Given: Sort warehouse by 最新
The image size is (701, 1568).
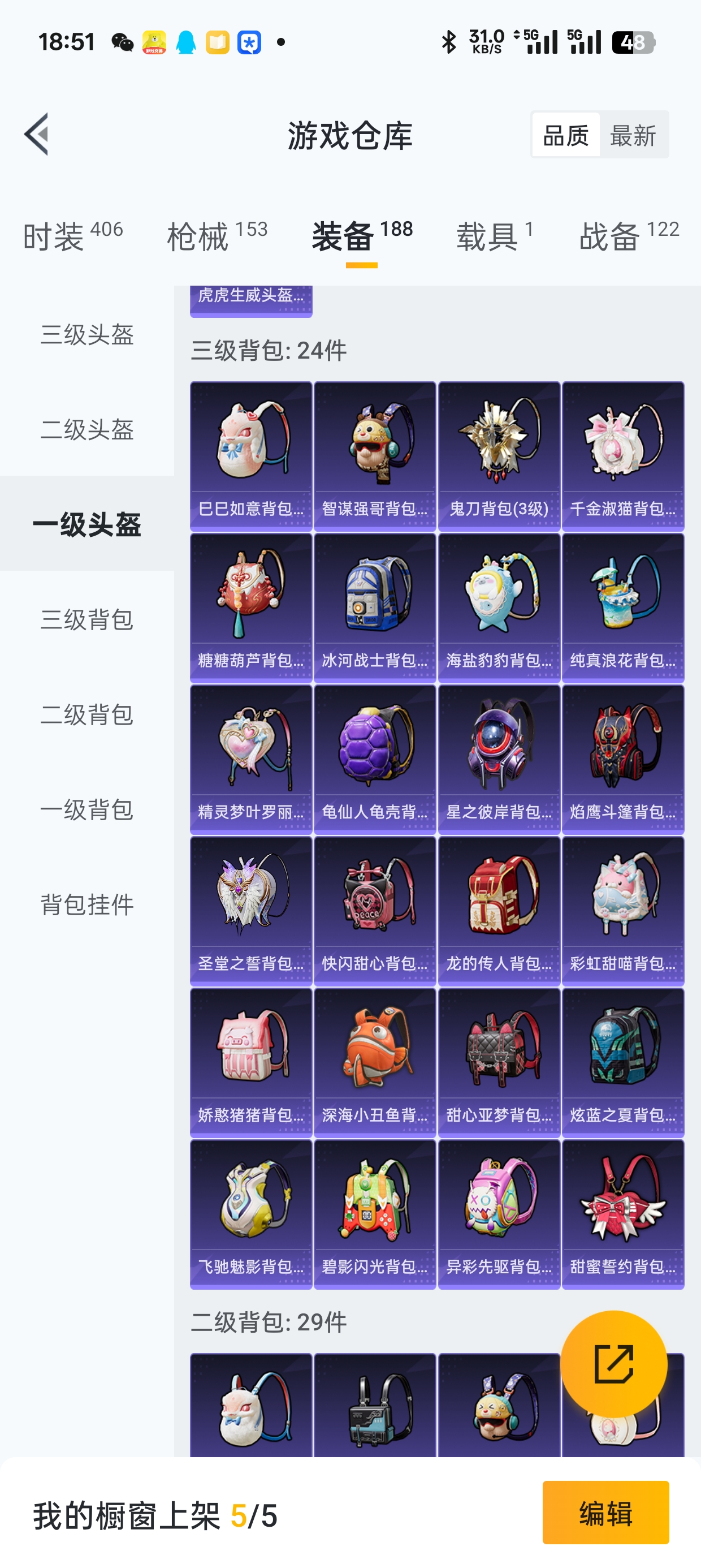Looking at the screenshot, I should 633,135.
